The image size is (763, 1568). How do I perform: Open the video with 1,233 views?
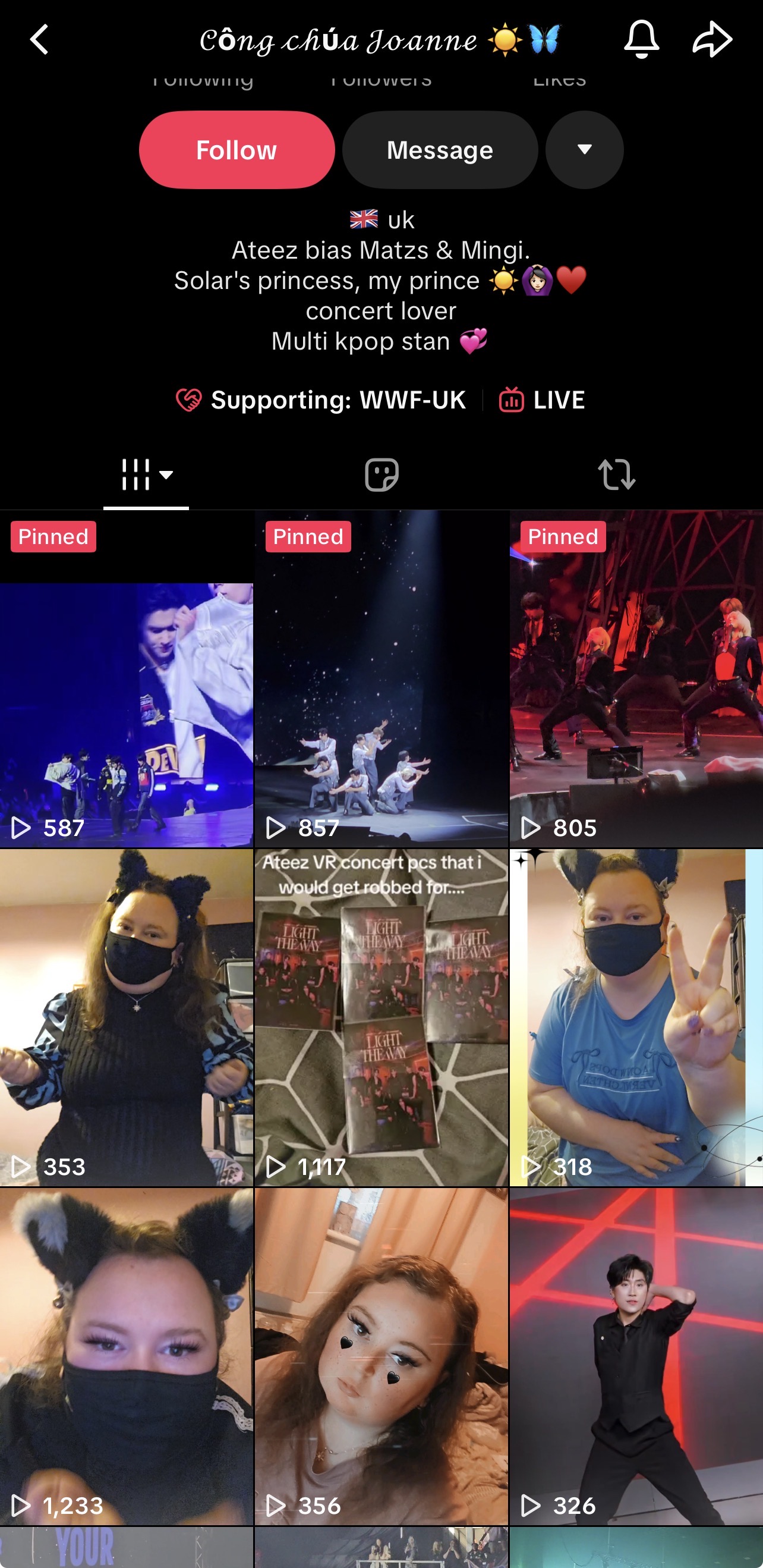[127, 1356]
